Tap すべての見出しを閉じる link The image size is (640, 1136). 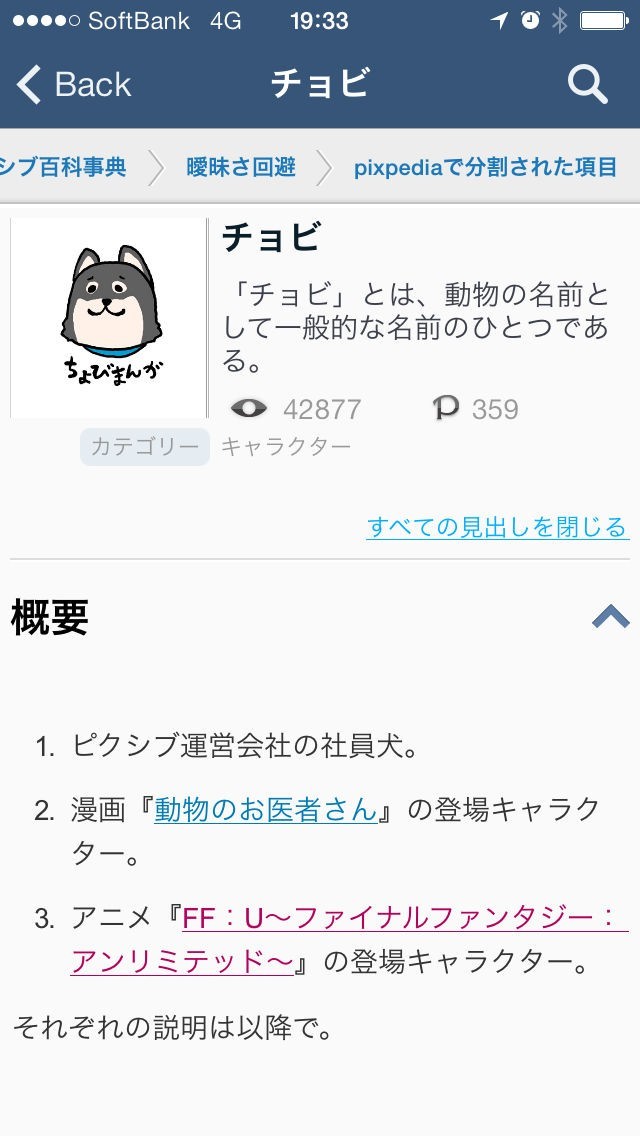(497, 526)
